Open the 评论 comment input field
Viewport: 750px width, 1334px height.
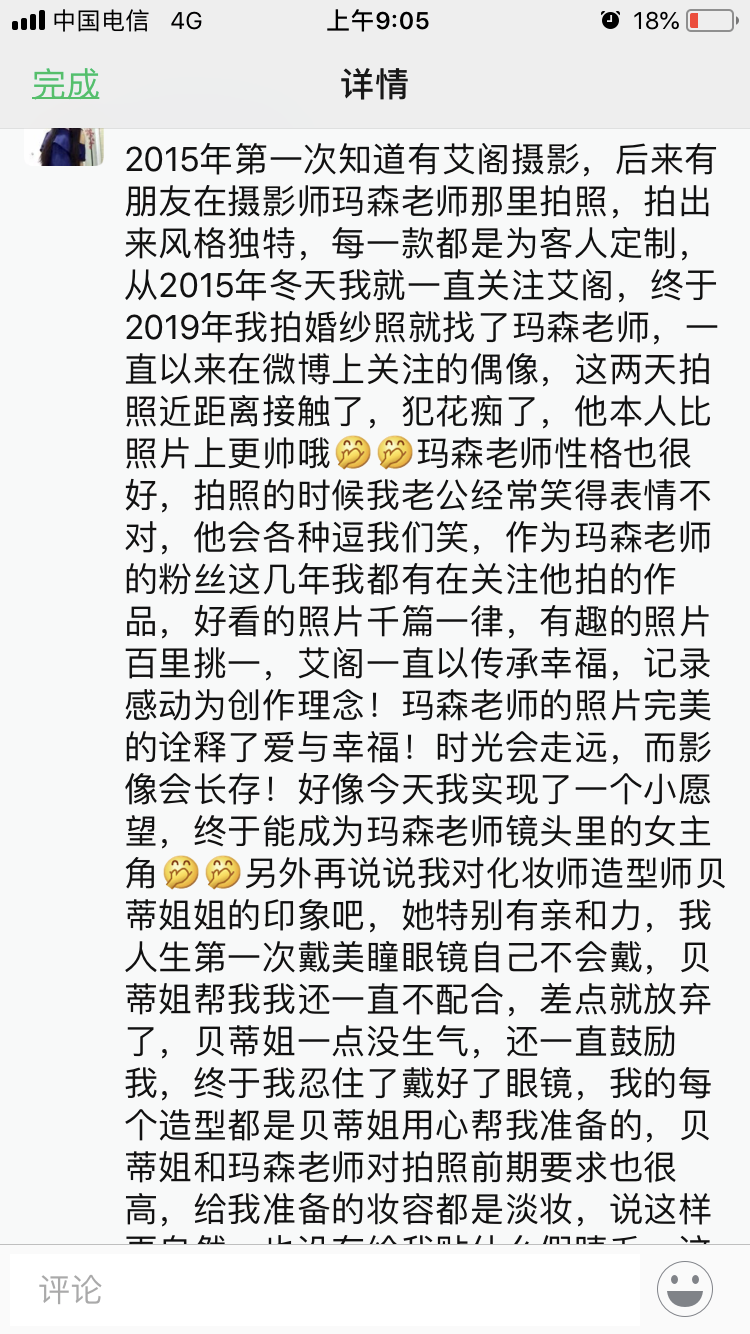[x=325, y=1289]
